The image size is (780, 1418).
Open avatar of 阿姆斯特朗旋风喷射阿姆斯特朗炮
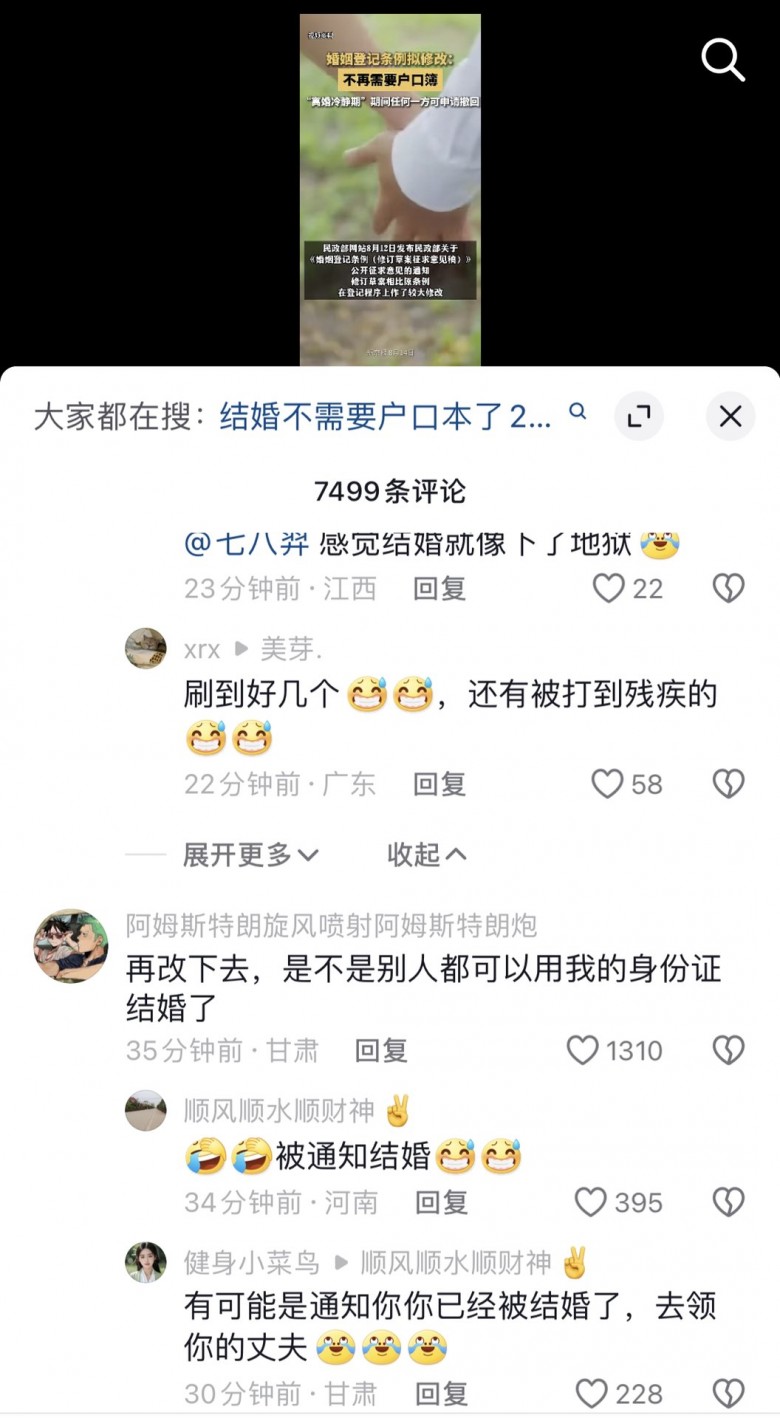click(70, 946)
